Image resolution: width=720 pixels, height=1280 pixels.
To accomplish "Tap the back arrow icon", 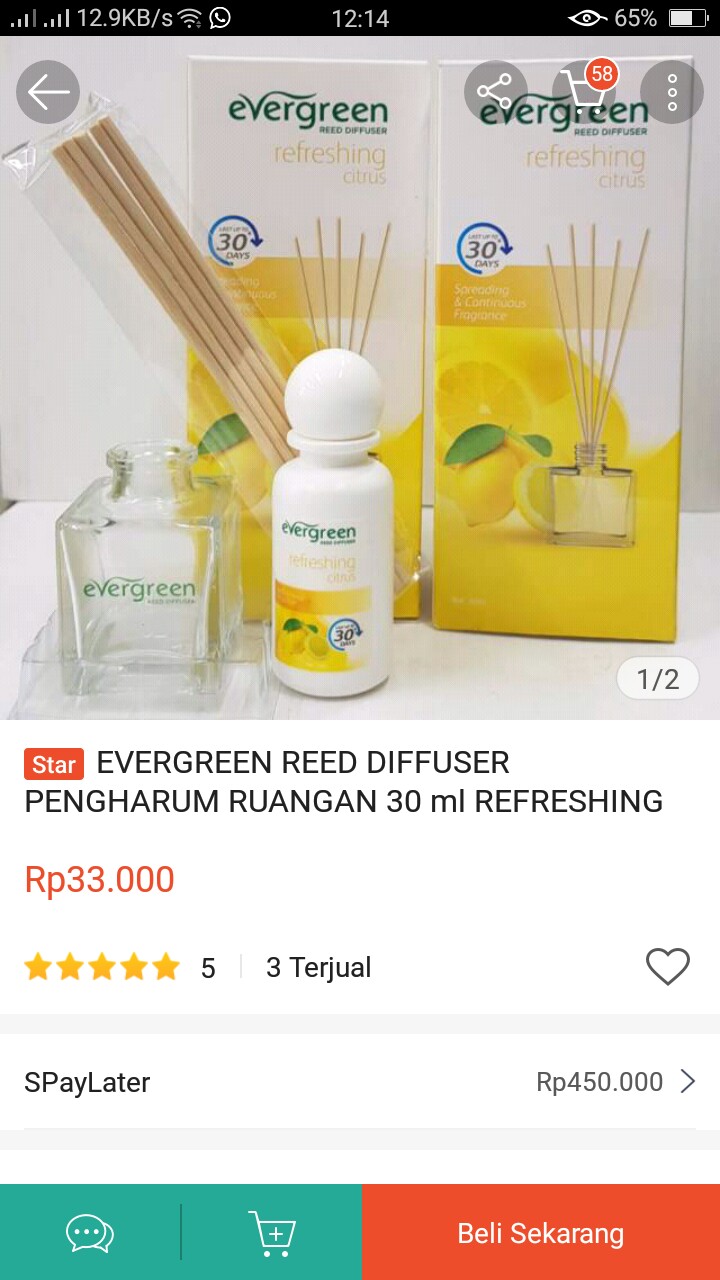I will tap(47, 91).
